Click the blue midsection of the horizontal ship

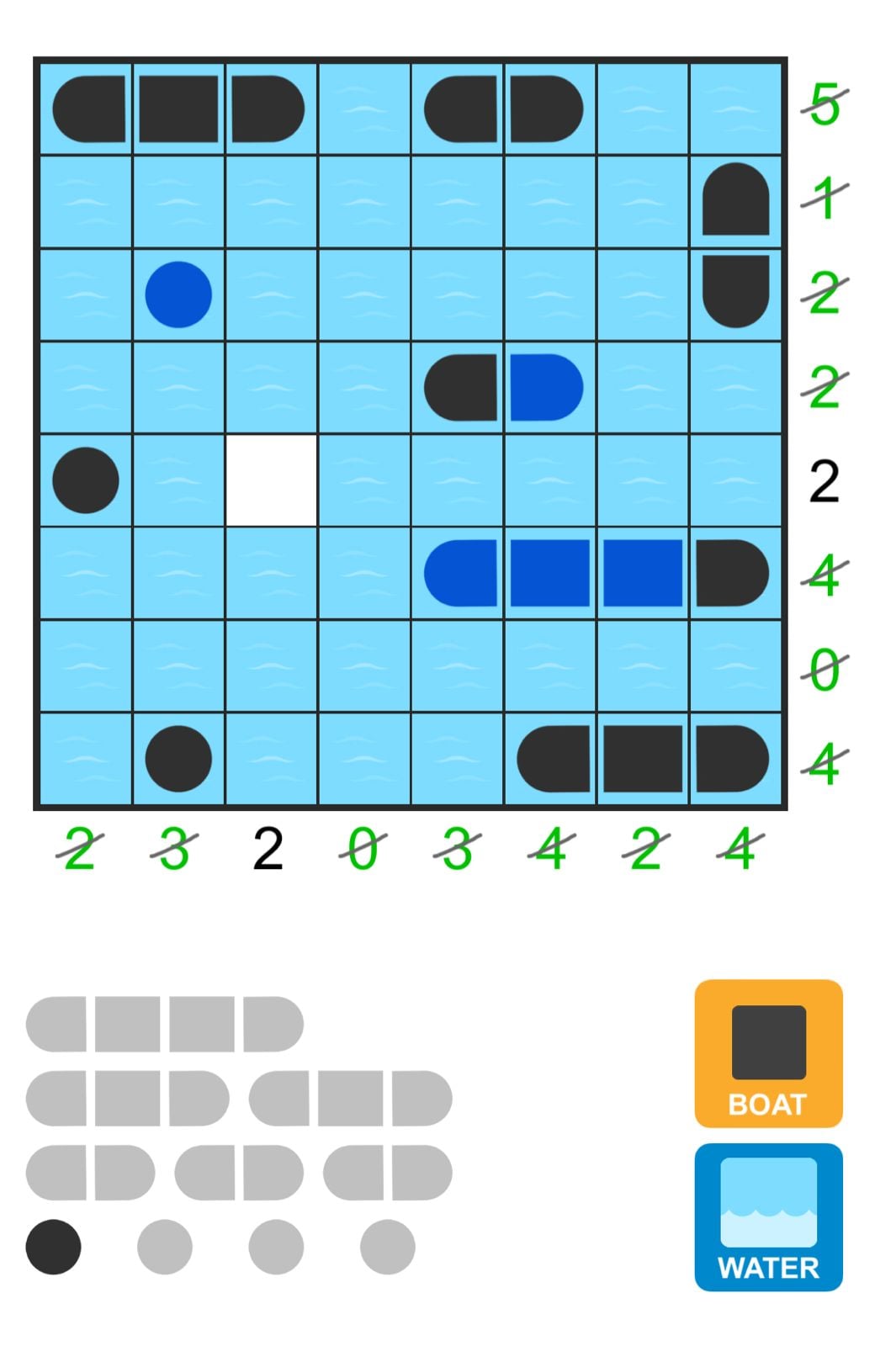(549, 572)
